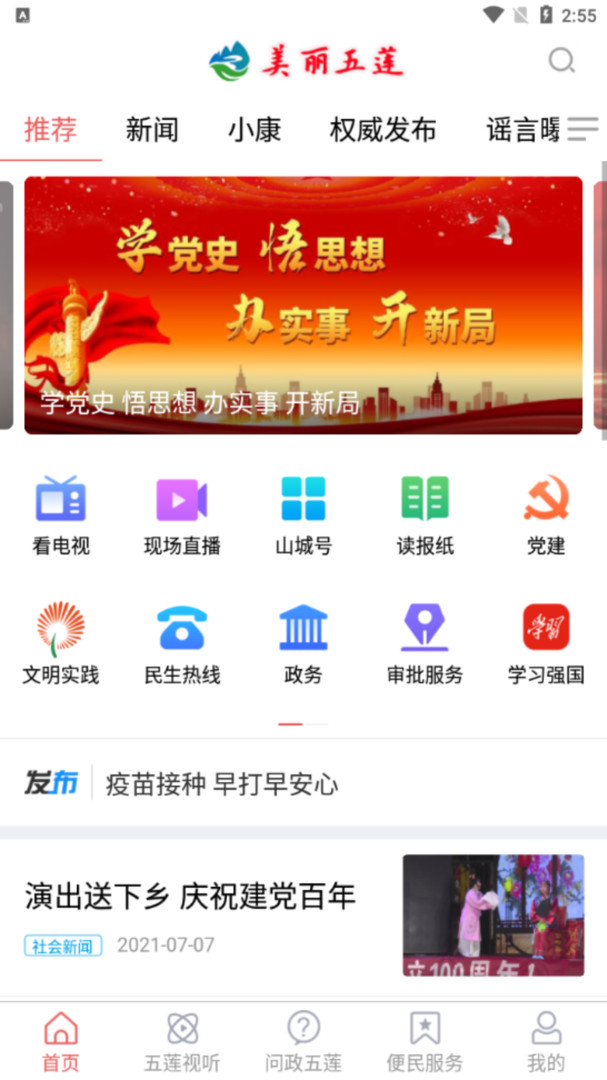The height and width of the screenshot is (1080, 607).
Task: Open the 疫苗接种 早打早安心 announcement
Action: (222, 784)
